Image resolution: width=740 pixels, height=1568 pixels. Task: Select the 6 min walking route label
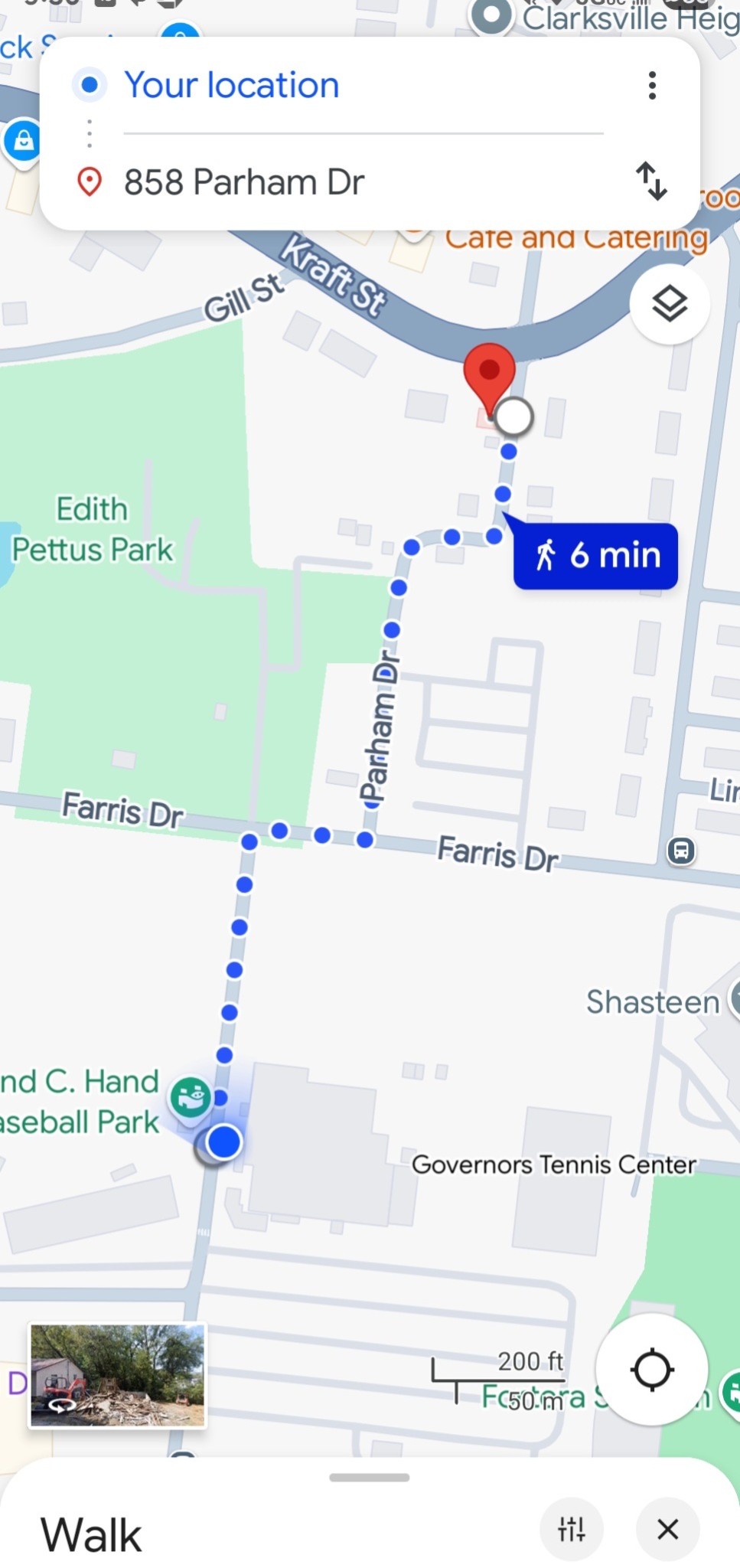click(x=596, y=555)
